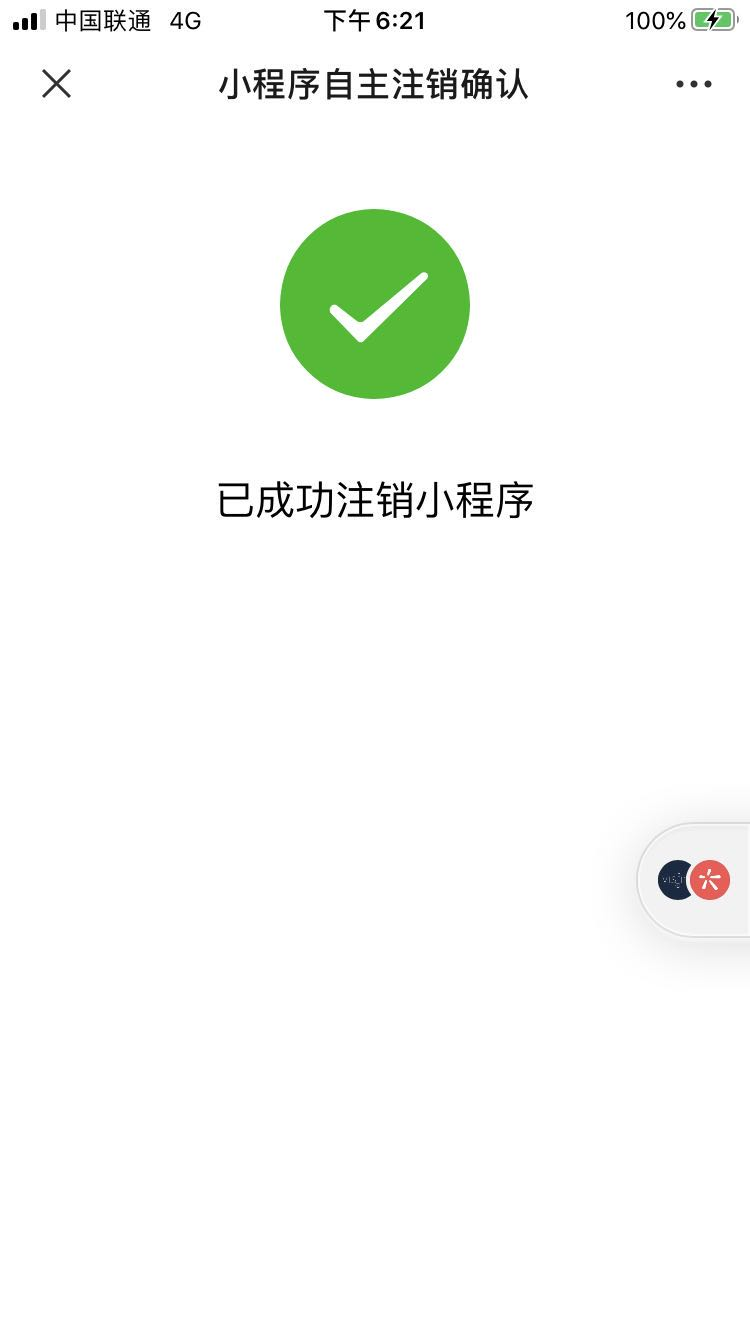
Task: Open the three-dot overflow menu
Action: 694,84
